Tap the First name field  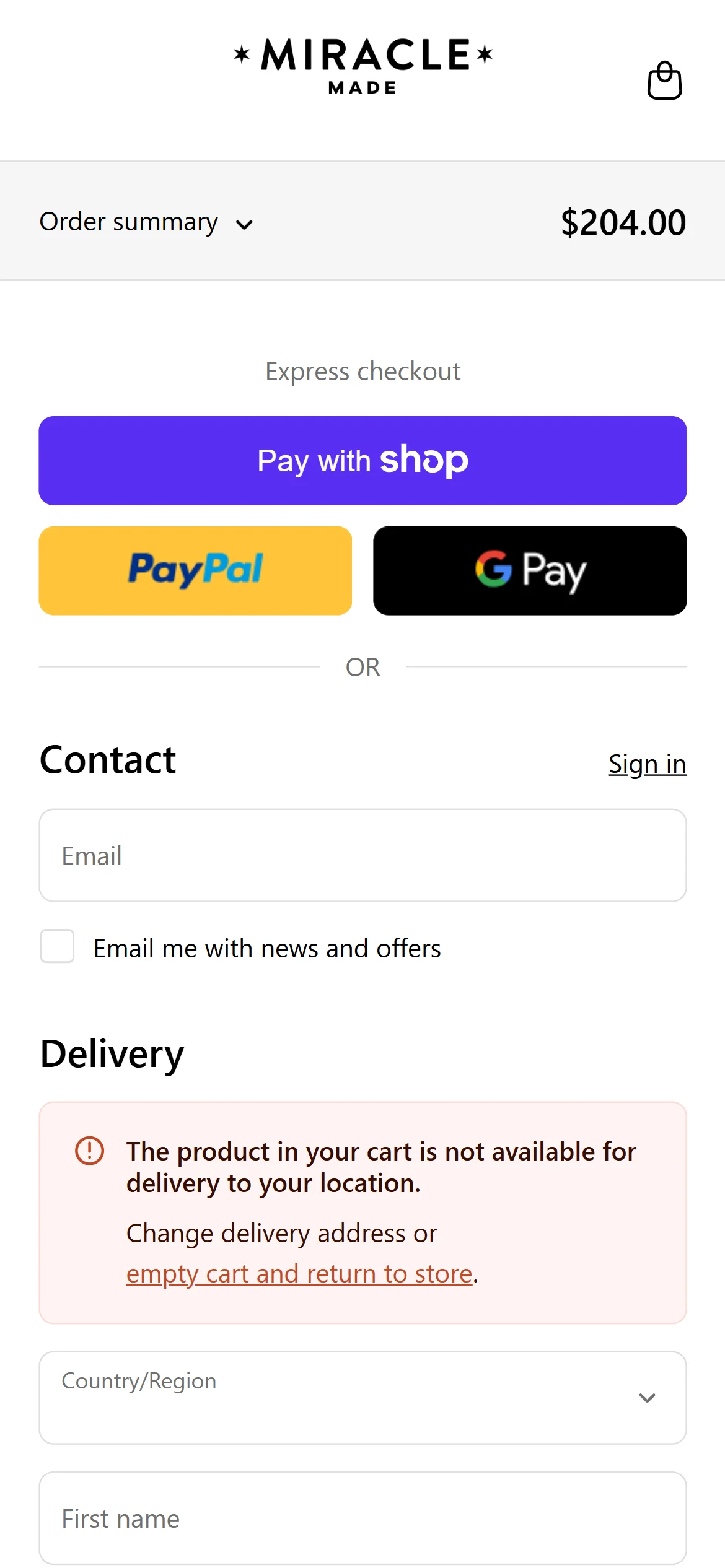click(x=362, y=1518)
